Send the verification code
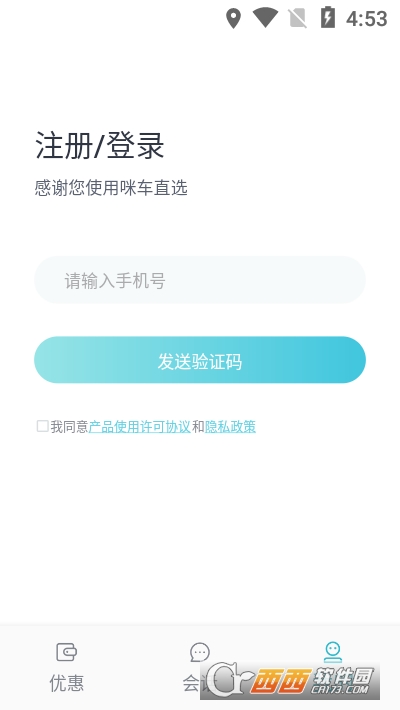 pyautogui.click(x=200, y=360)
